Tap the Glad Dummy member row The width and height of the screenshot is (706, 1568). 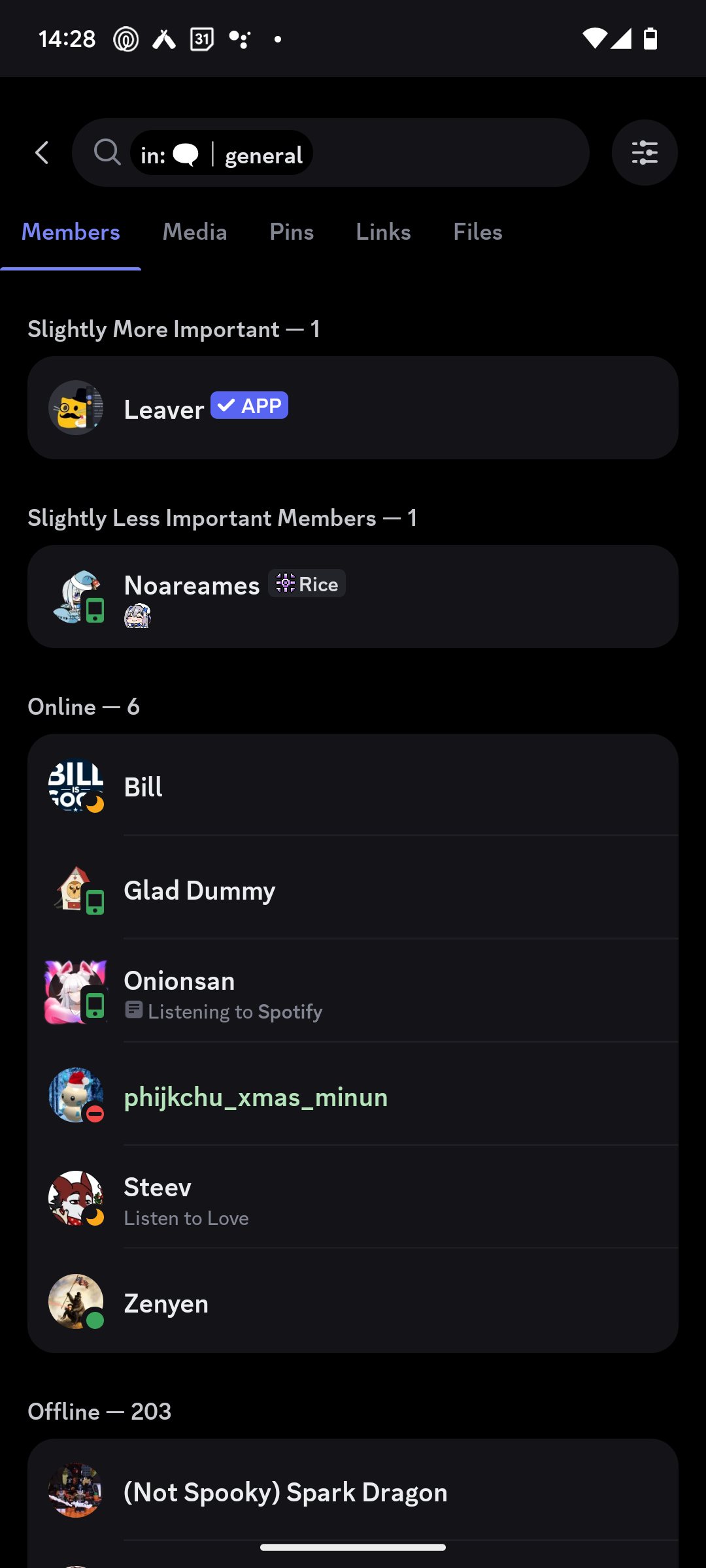pos(353,889)
